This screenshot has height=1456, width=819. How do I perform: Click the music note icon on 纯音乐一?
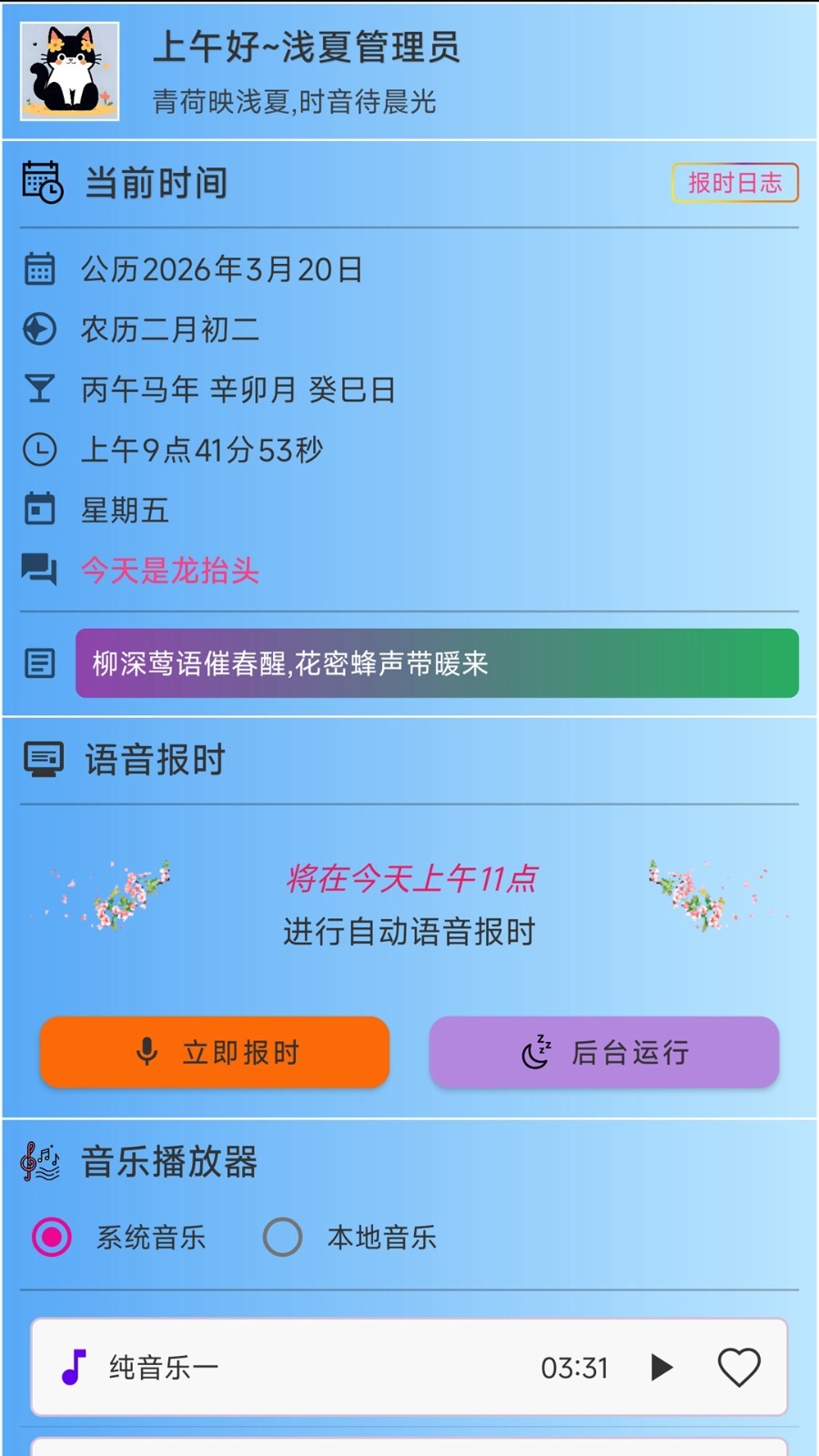coord(73,1367)
